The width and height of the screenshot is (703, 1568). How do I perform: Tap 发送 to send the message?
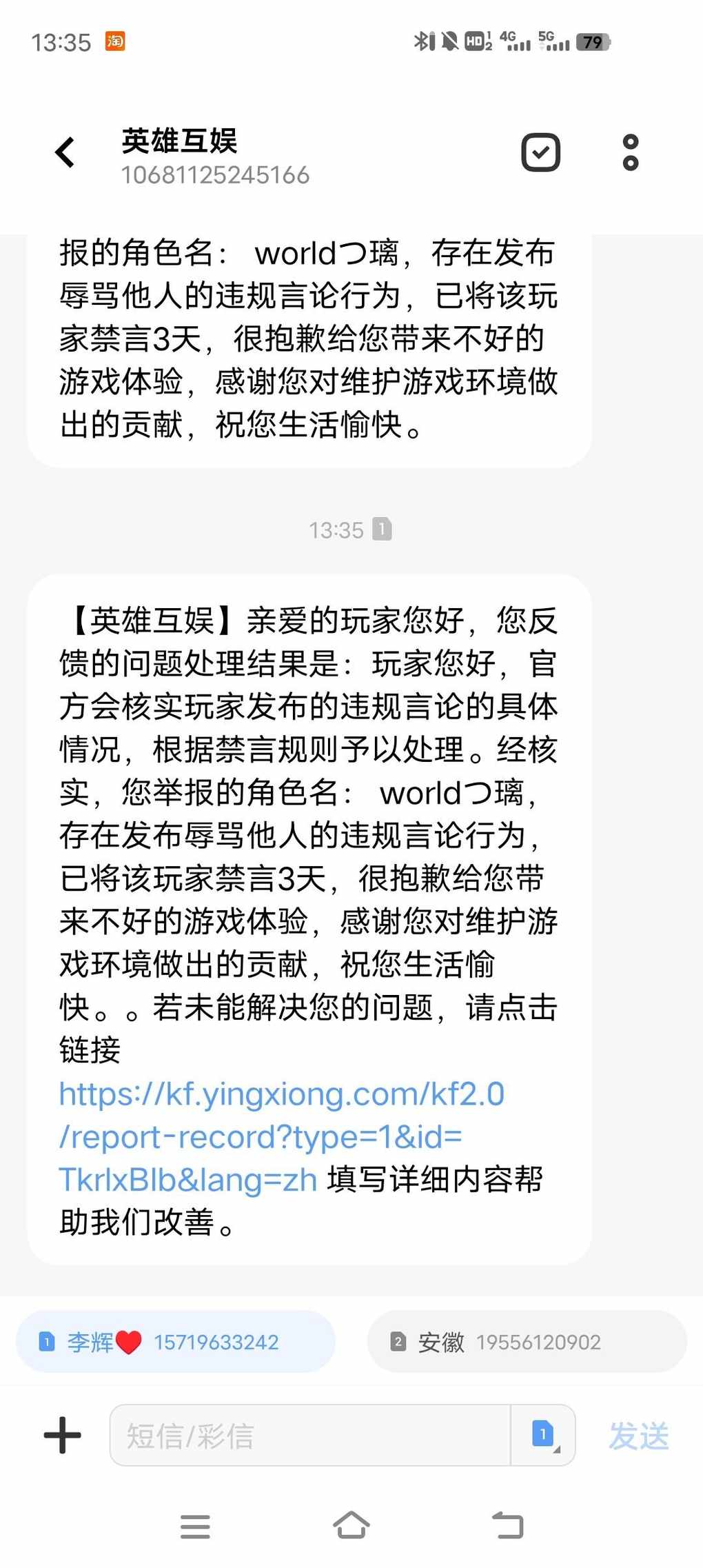639,1436
